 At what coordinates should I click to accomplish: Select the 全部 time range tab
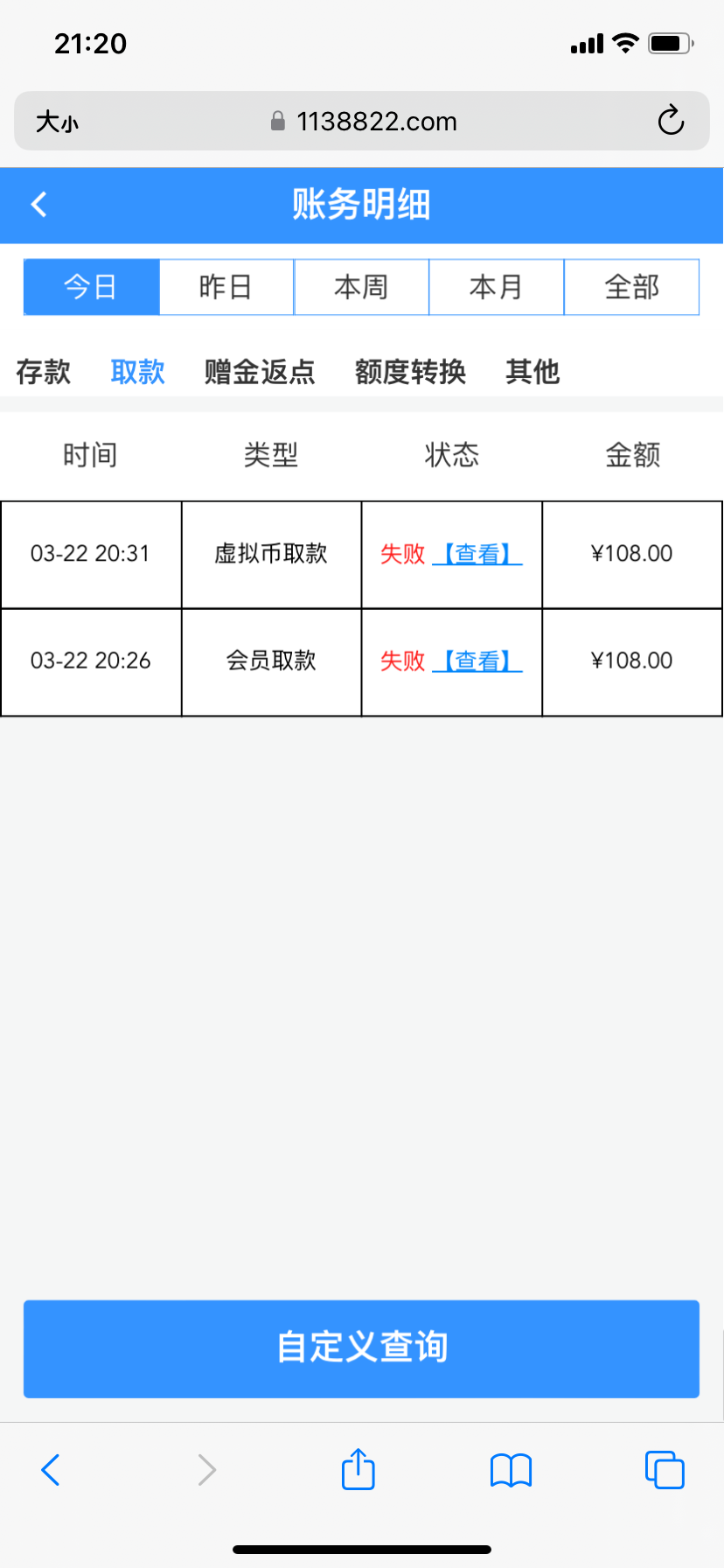pyautogui.click(x=630, y=287)
